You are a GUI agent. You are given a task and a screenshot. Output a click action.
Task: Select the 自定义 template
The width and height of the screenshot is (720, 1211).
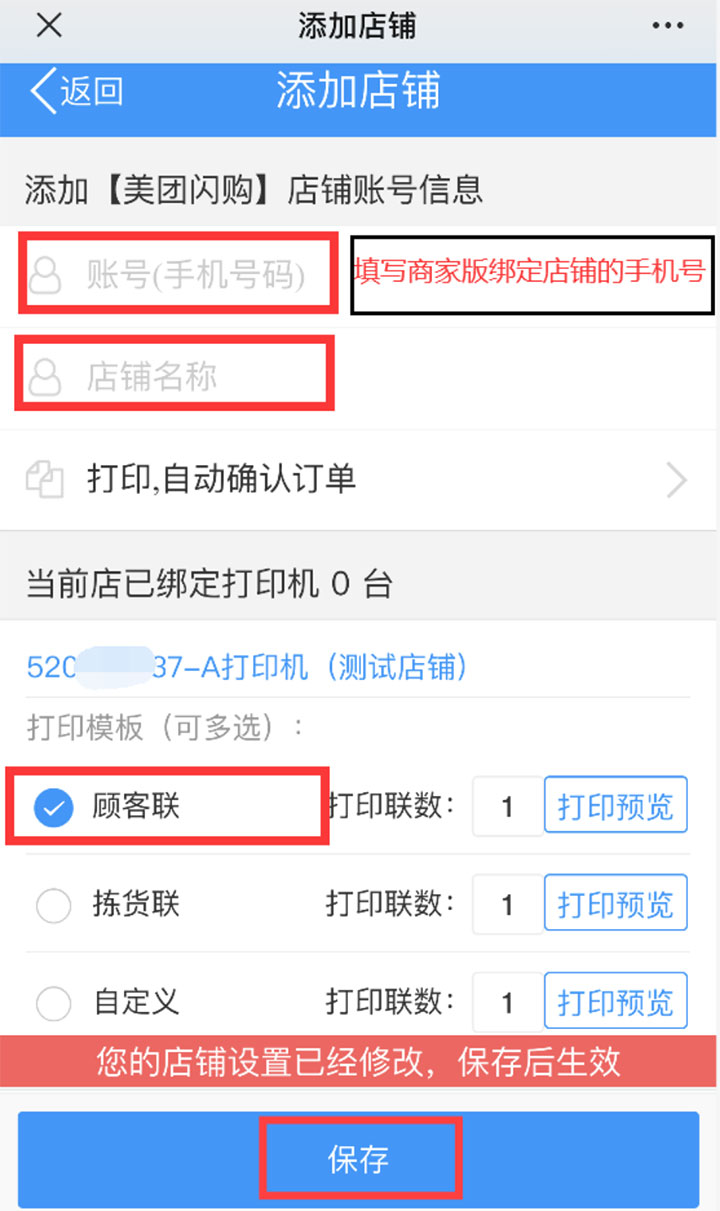point(54,1002)
